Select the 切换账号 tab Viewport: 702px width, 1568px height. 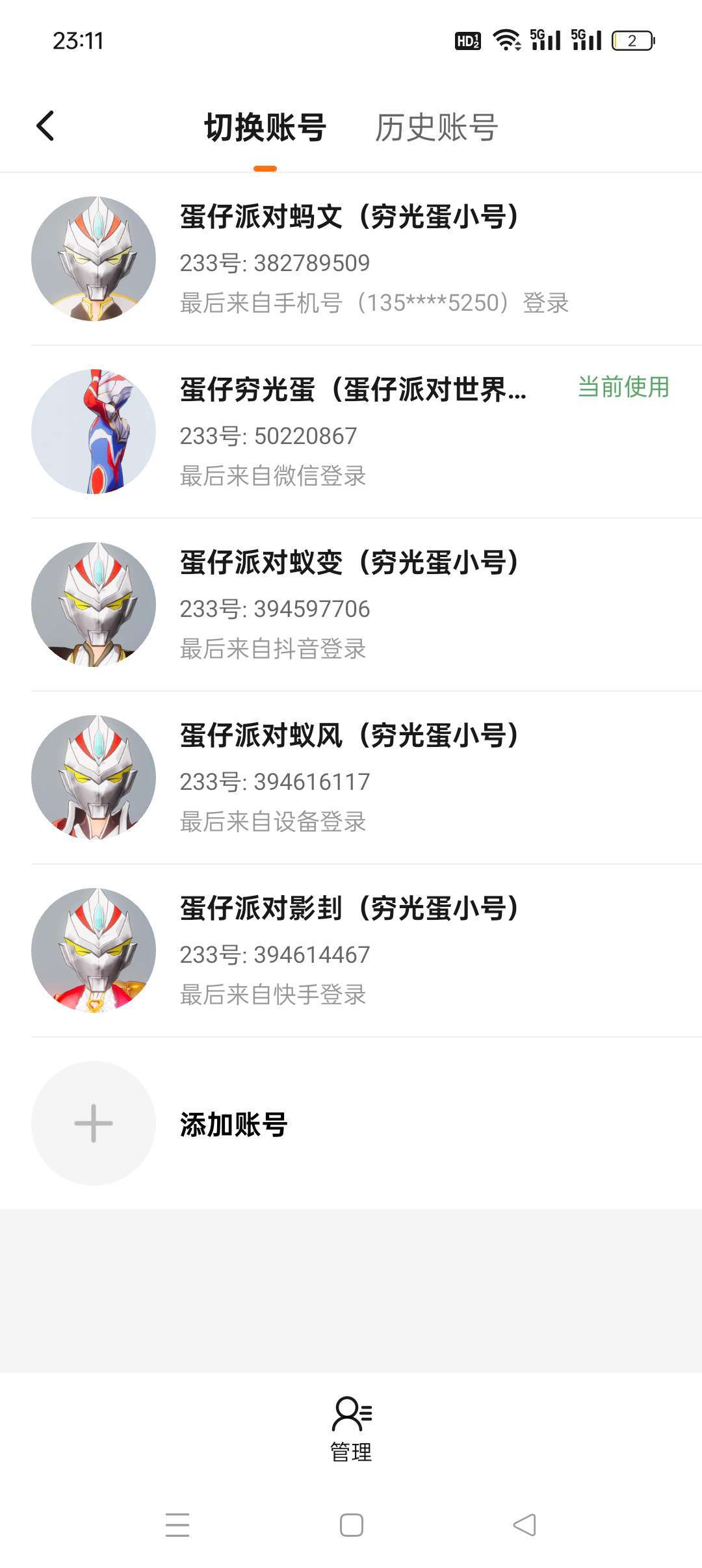(x=265, y=127)
